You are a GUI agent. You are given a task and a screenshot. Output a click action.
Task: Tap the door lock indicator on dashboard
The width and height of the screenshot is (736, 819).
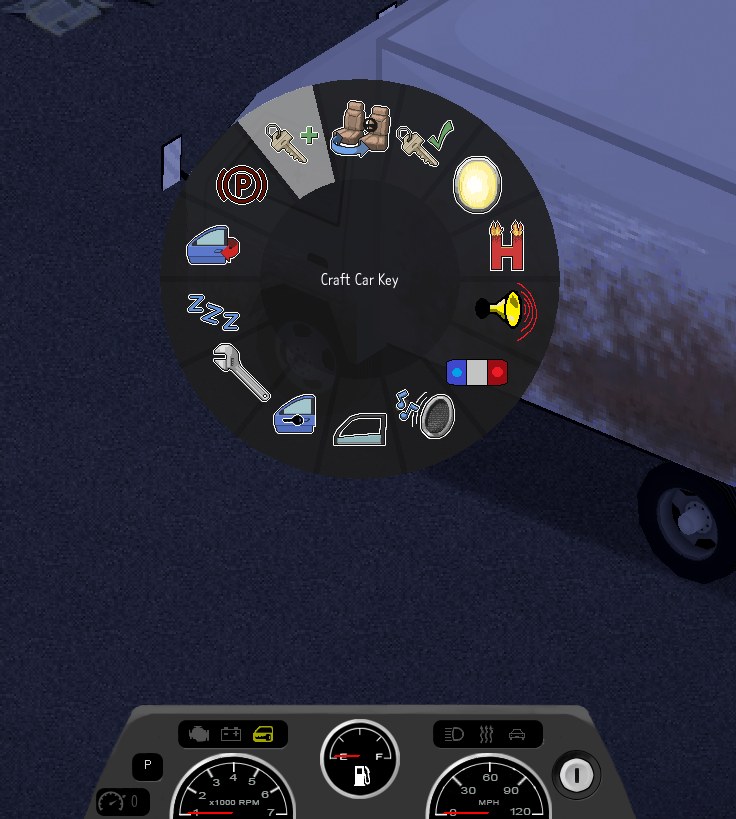tap(263, 734)
